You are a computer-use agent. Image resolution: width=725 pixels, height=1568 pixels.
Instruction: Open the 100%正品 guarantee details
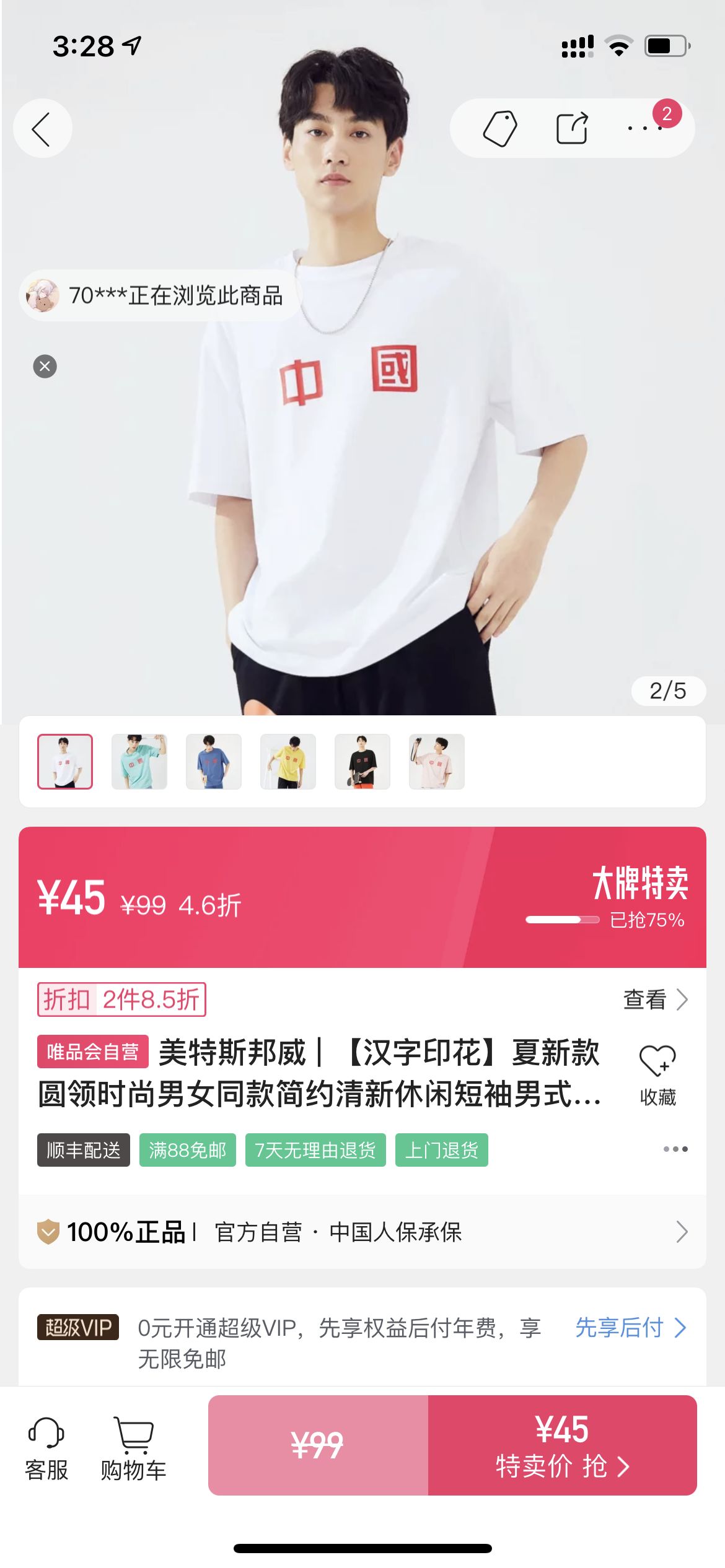362,1232
